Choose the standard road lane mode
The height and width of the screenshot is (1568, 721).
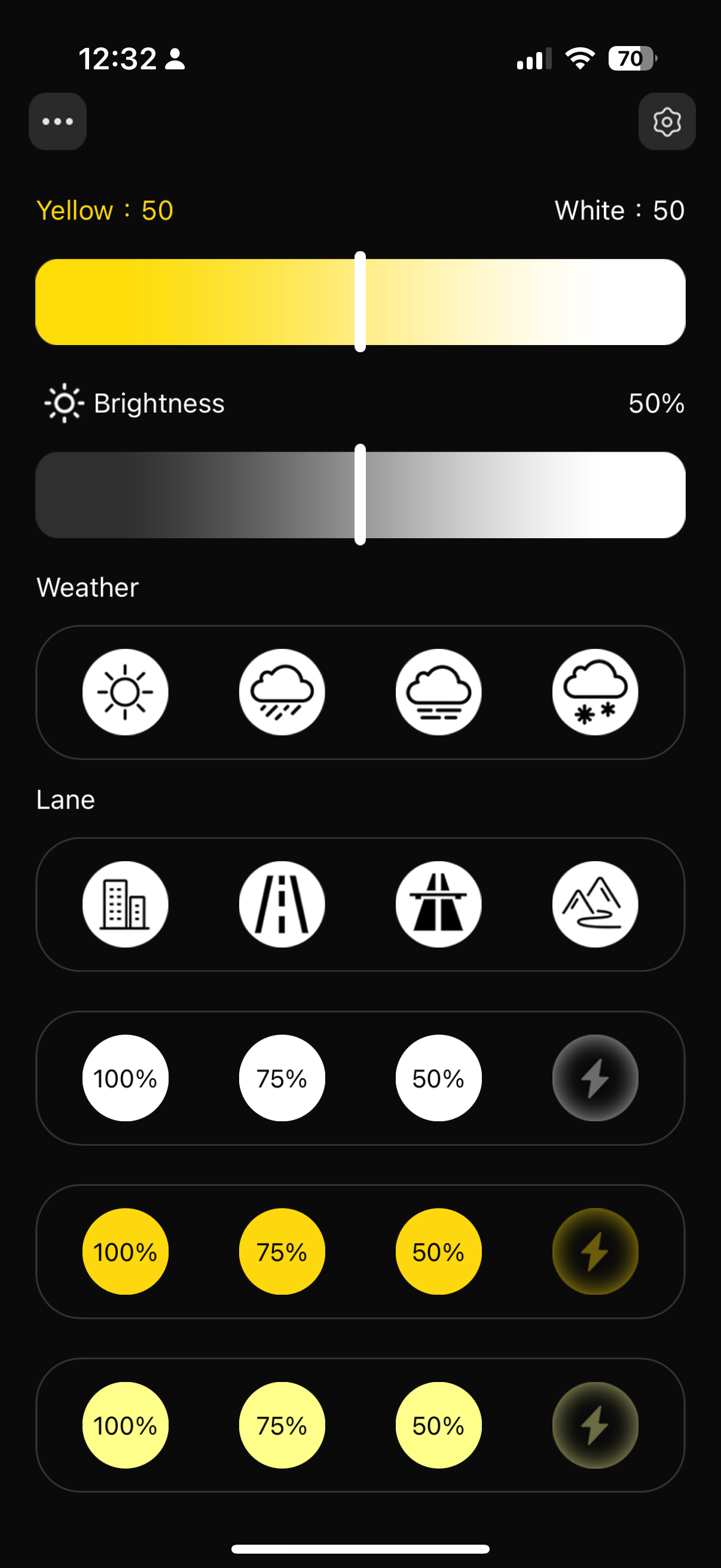282,904
